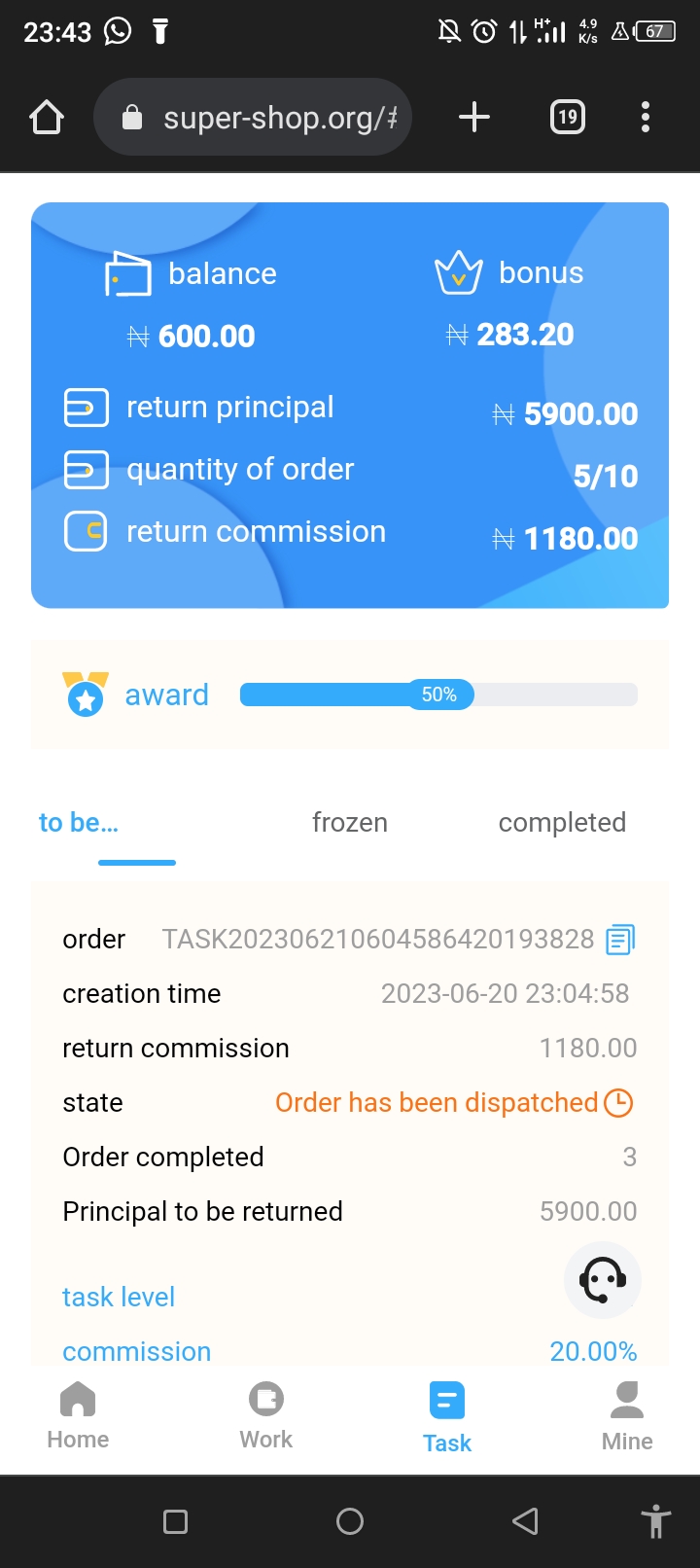Screen dimensions: 700x1568
Task: Go to the browser home page
Action: (x=47, y=118)
